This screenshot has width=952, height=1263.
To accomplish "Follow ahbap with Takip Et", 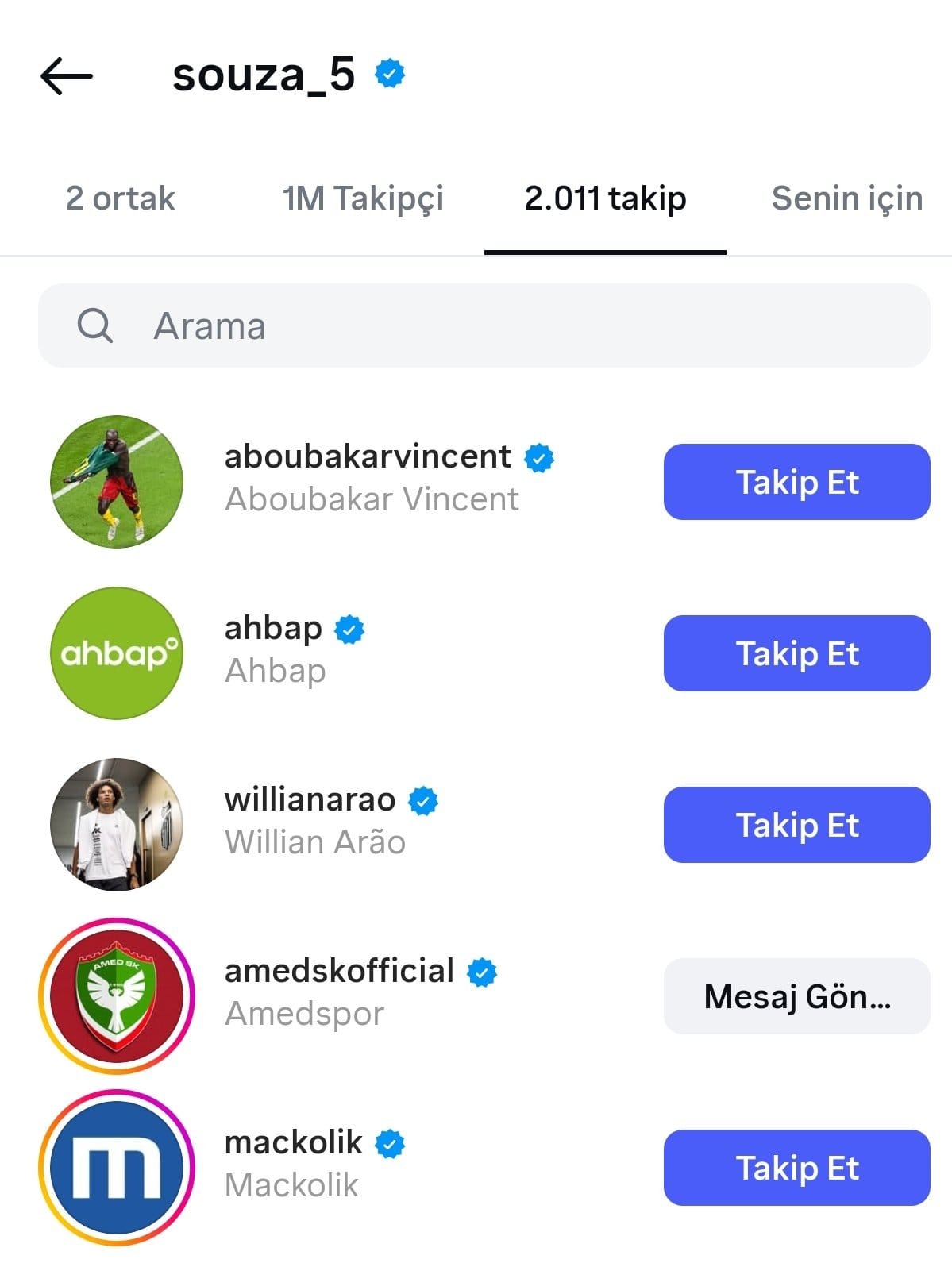I will 796,653.
